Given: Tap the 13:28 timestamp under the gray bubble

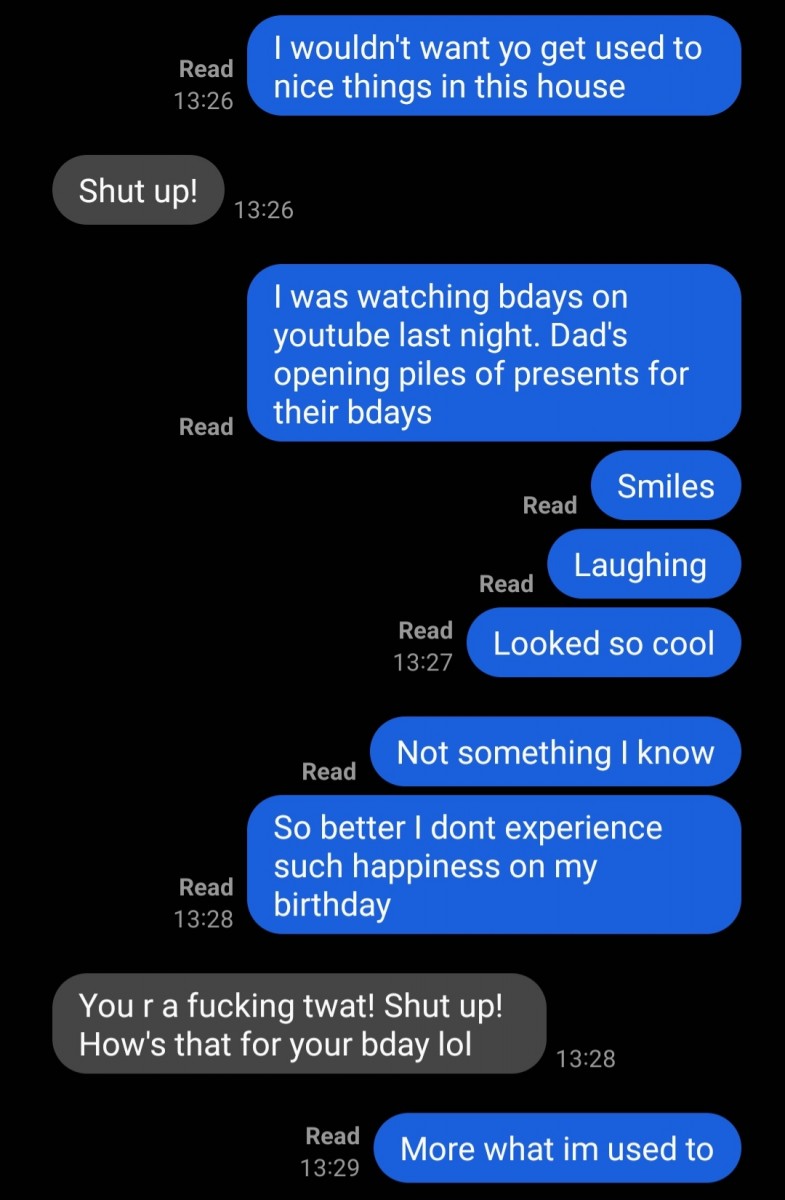Looking at the screenshot, I should [587, 1057].
